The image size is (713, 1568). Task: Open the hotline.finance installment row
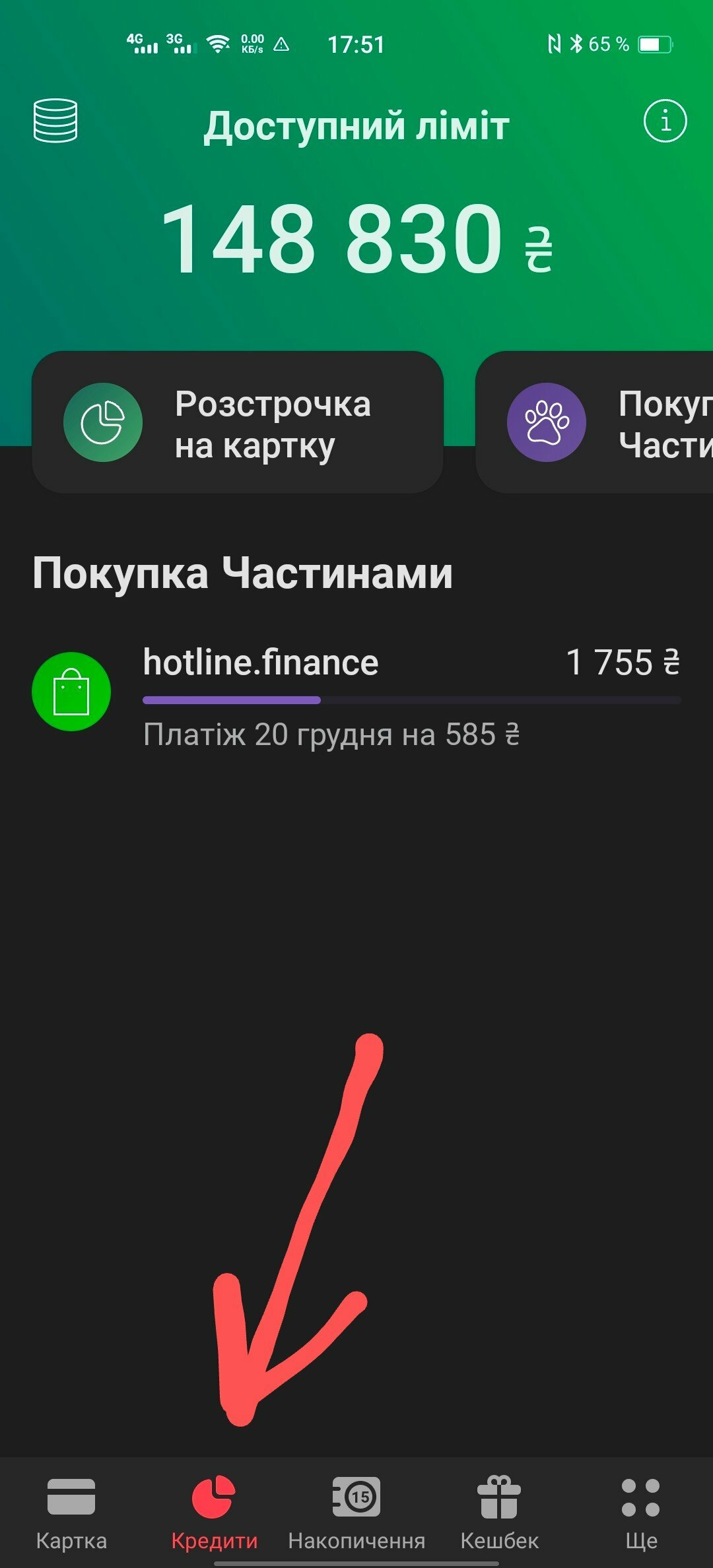tap(356, 697)
